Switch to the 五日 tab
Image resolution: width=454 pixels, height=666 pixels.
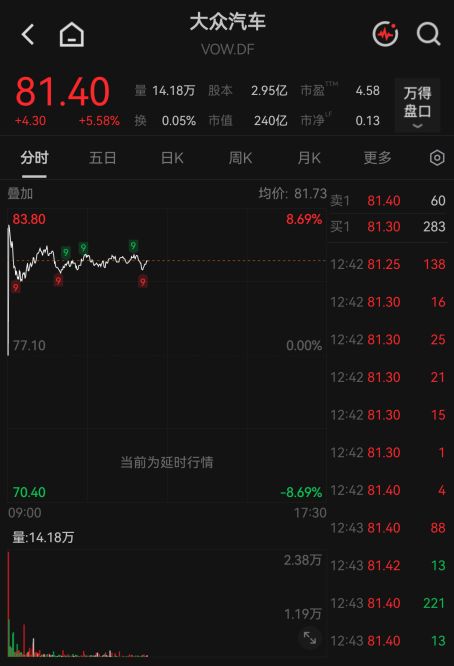103,158
